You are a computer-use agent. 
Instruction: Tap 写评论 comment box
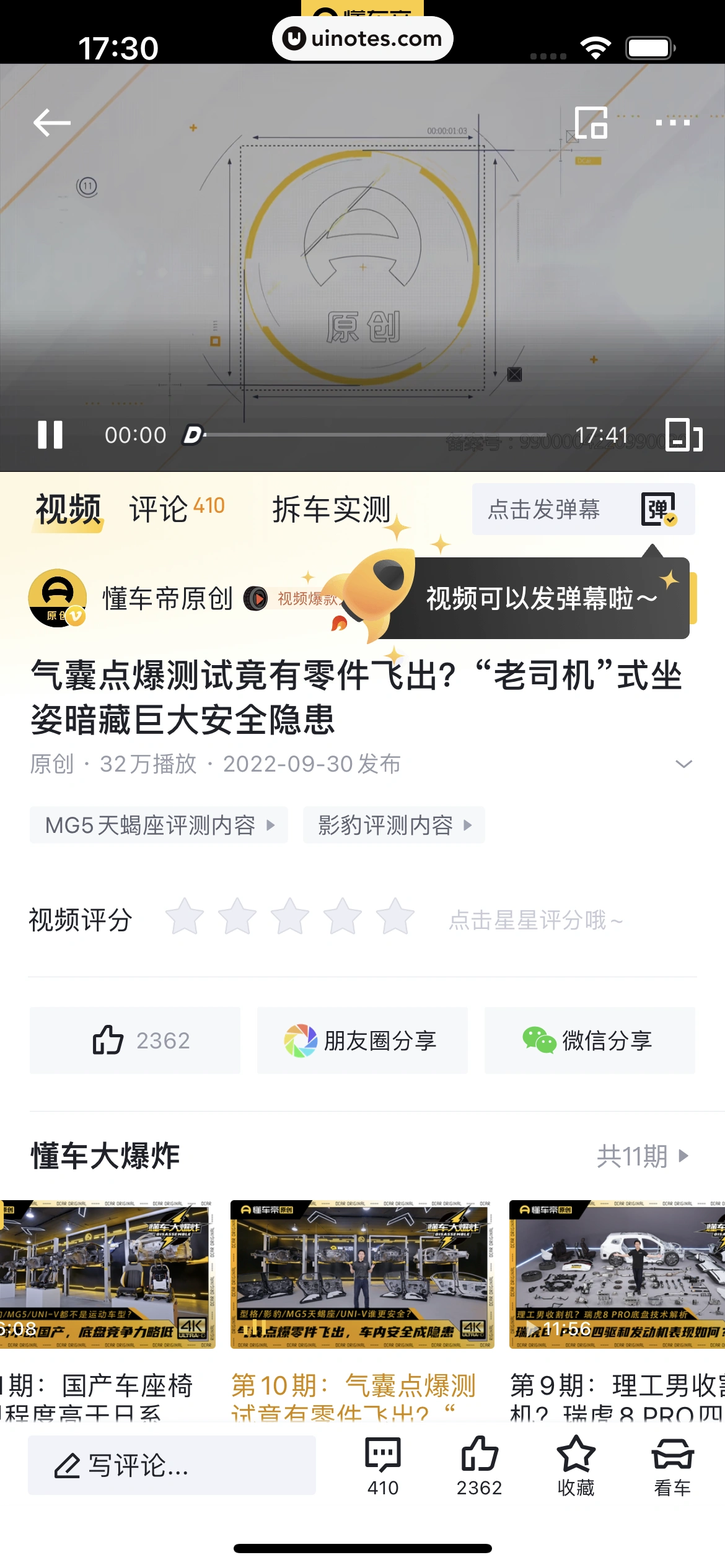tap(172, 1465)
